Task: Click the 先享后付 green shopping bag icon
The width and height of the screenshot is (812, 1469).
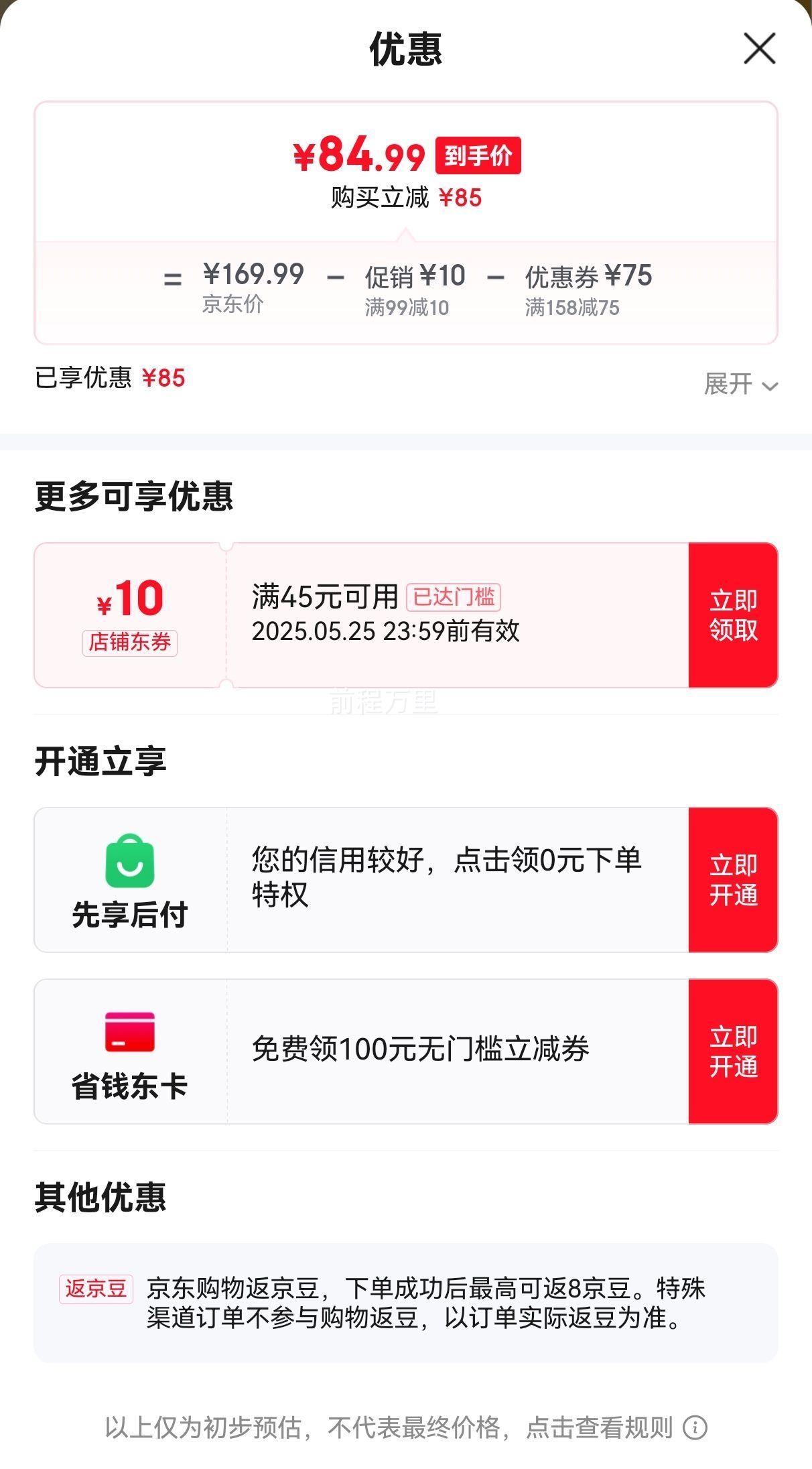Action: pos(131,865)
